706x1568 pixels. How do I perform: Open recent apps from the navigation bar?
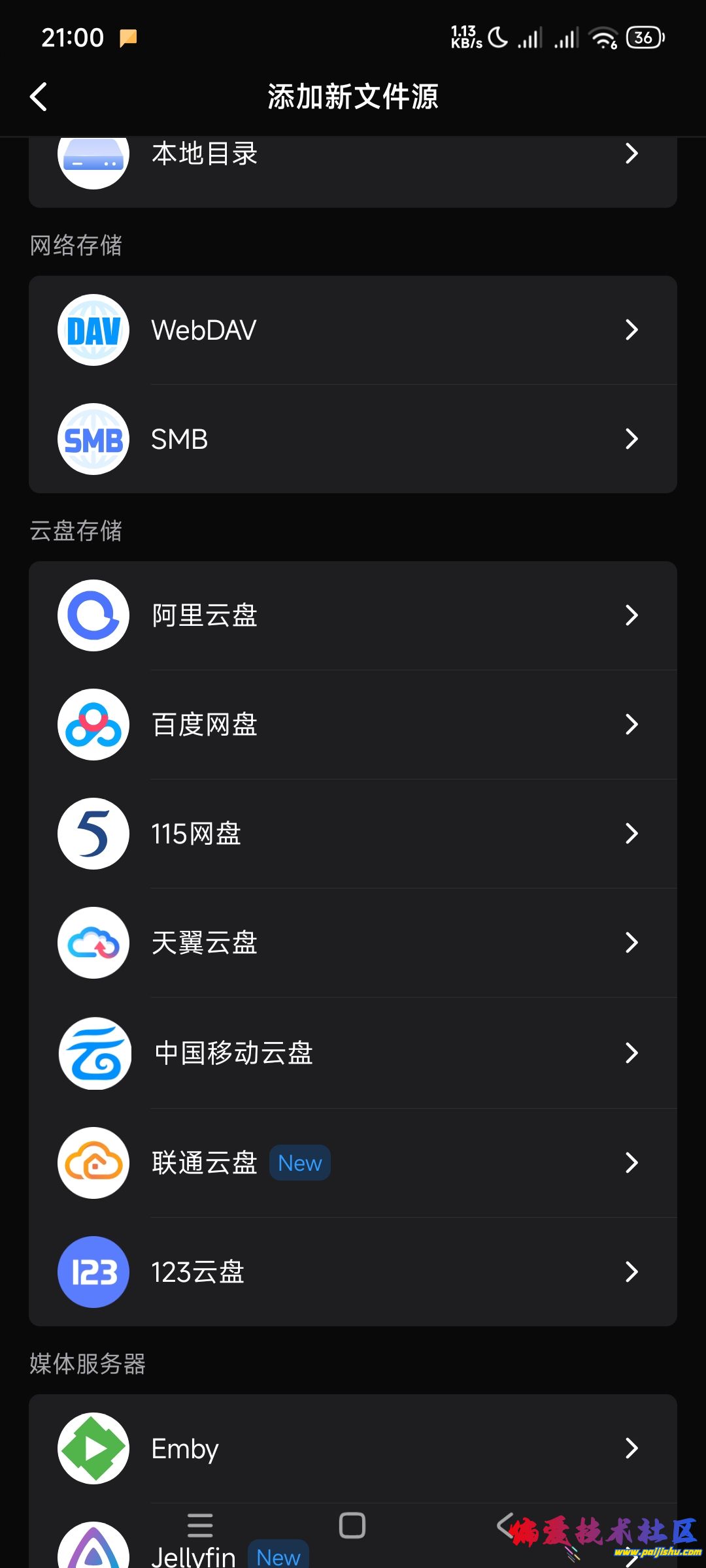[x=200, y=1526]
